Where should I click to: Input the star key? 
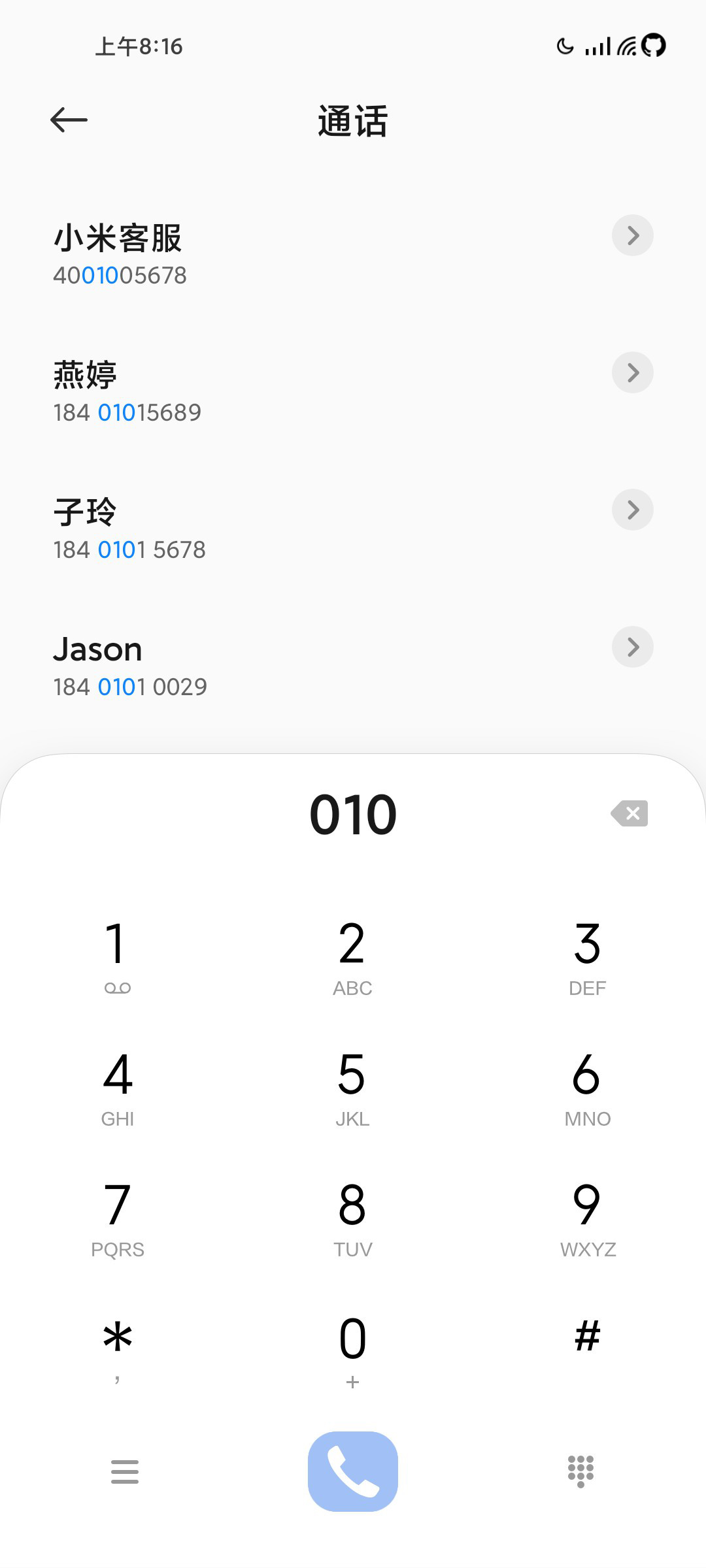[x=118, y=1349]
